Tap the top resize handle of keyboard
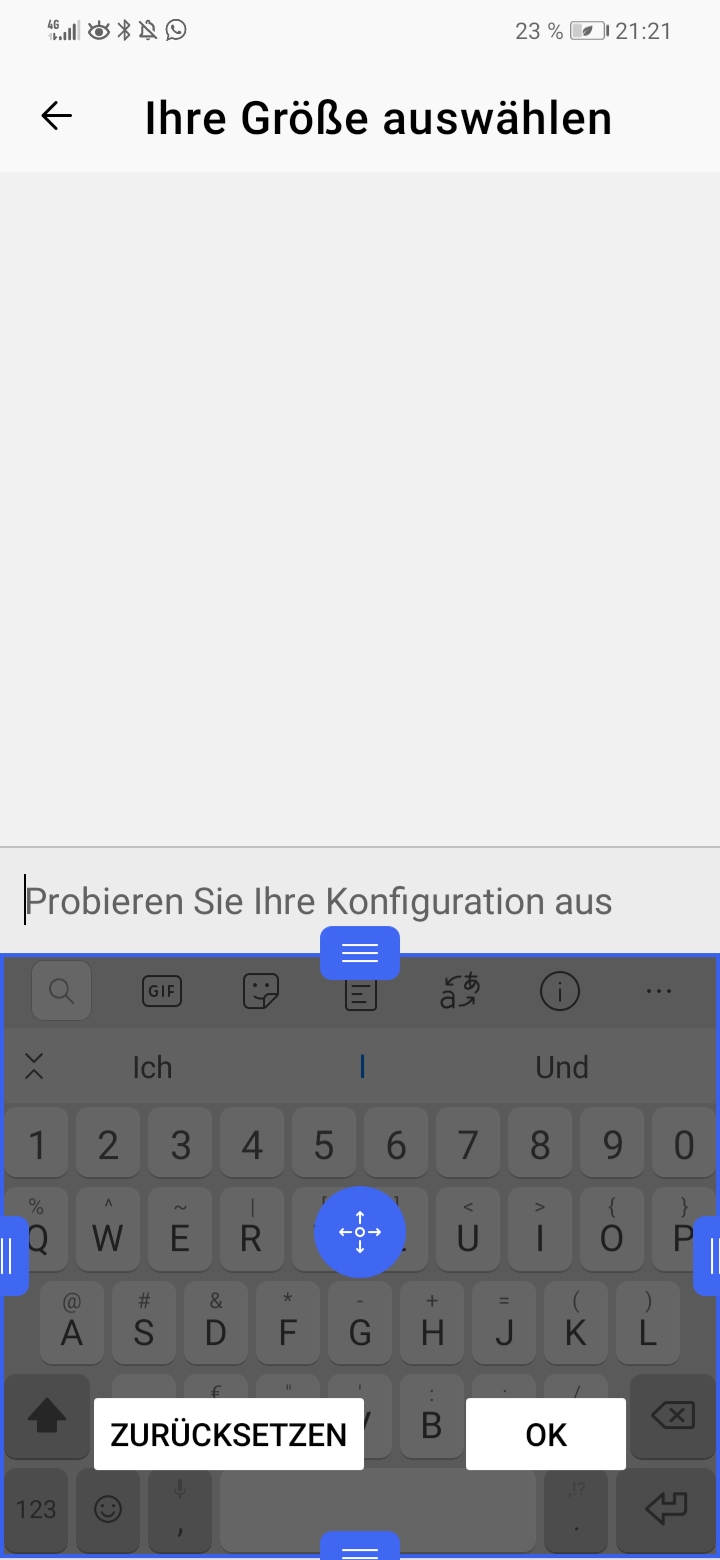Image resolution: width=720 pixels, height=1560 pixels. coord(360,953)
